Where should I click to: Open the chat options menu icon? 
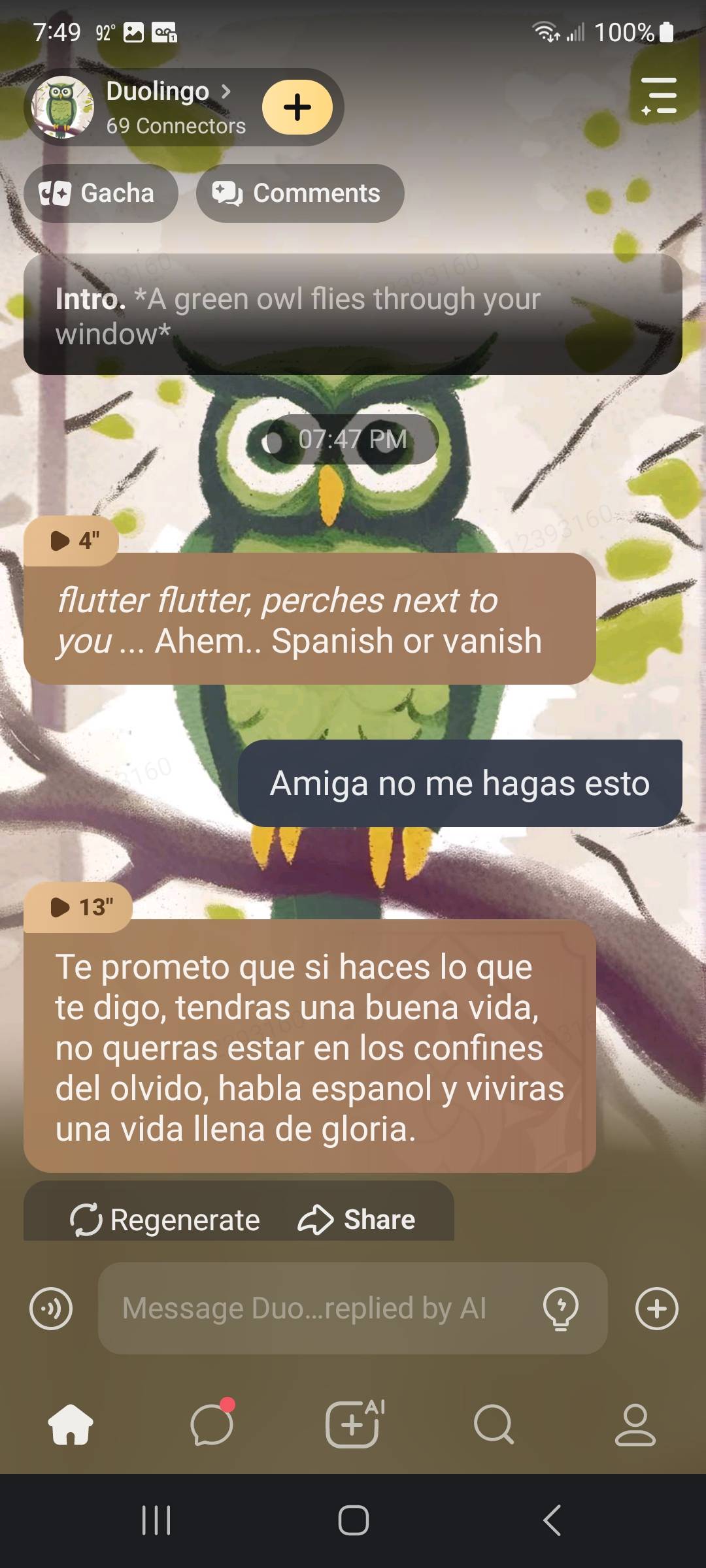(x=658, y=96)
